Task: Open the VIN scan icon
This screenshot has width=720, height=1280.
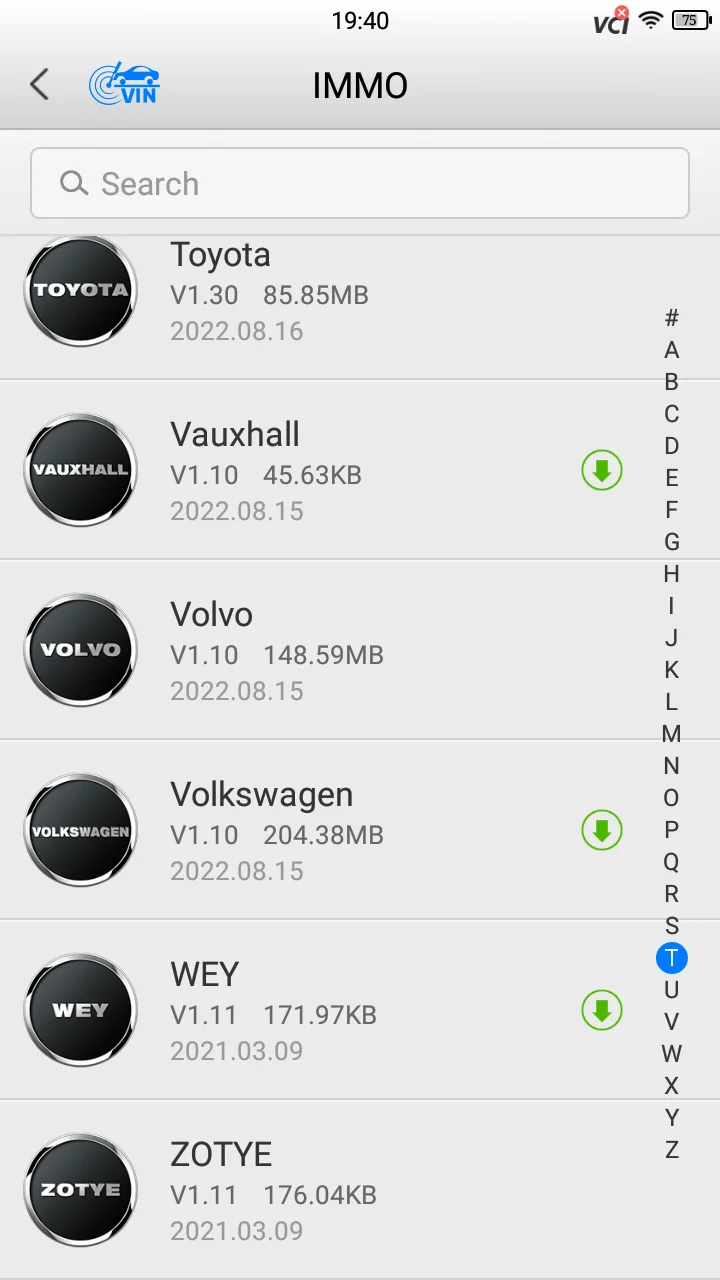Action: (x=124, y=85)
